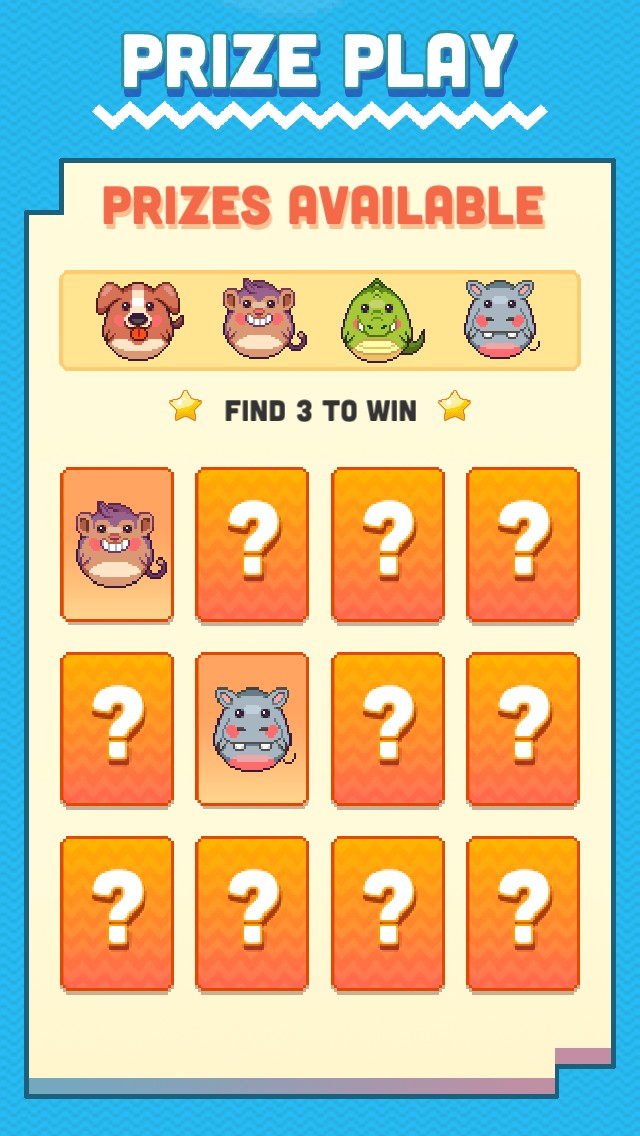
Task: Flip the mystery card directly below the hippo
Action: tap(252, 913)
